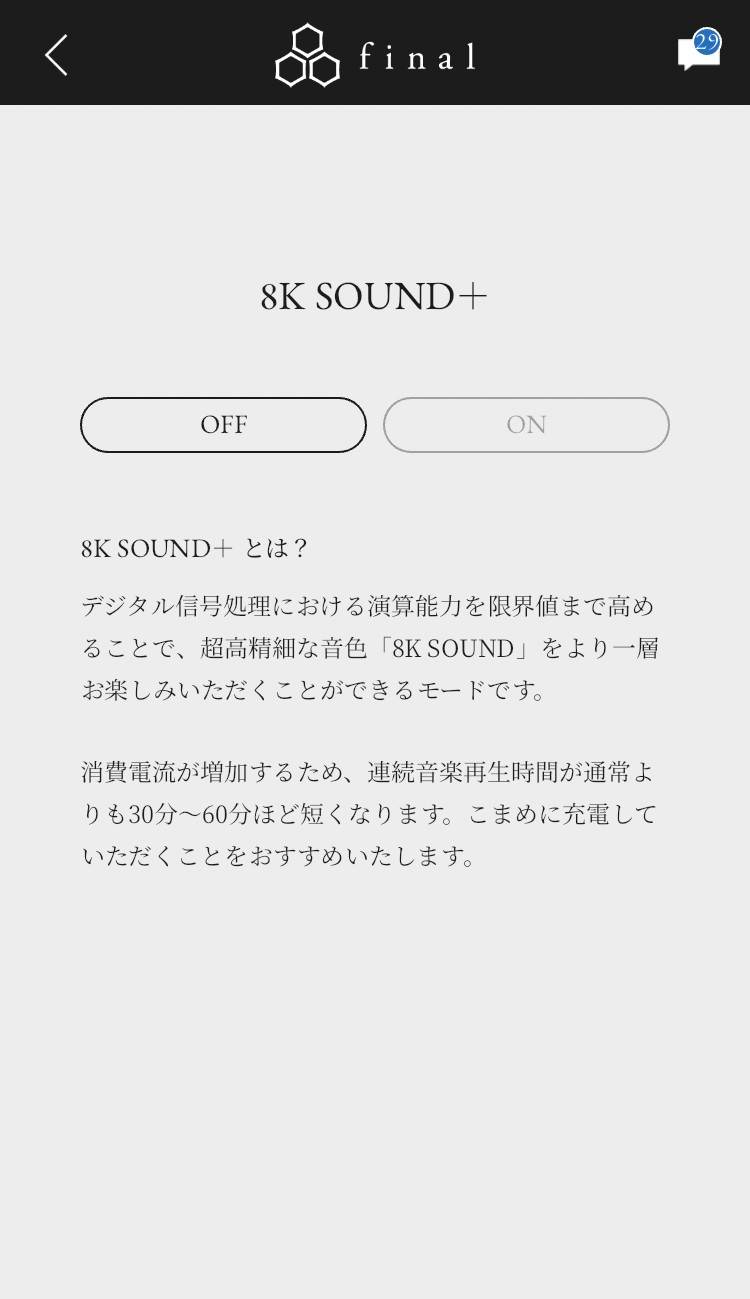This screenshot has height=1299, width=750.
Task: Turn ON the 8K SOUND+ mode
Action: point(526,425)
